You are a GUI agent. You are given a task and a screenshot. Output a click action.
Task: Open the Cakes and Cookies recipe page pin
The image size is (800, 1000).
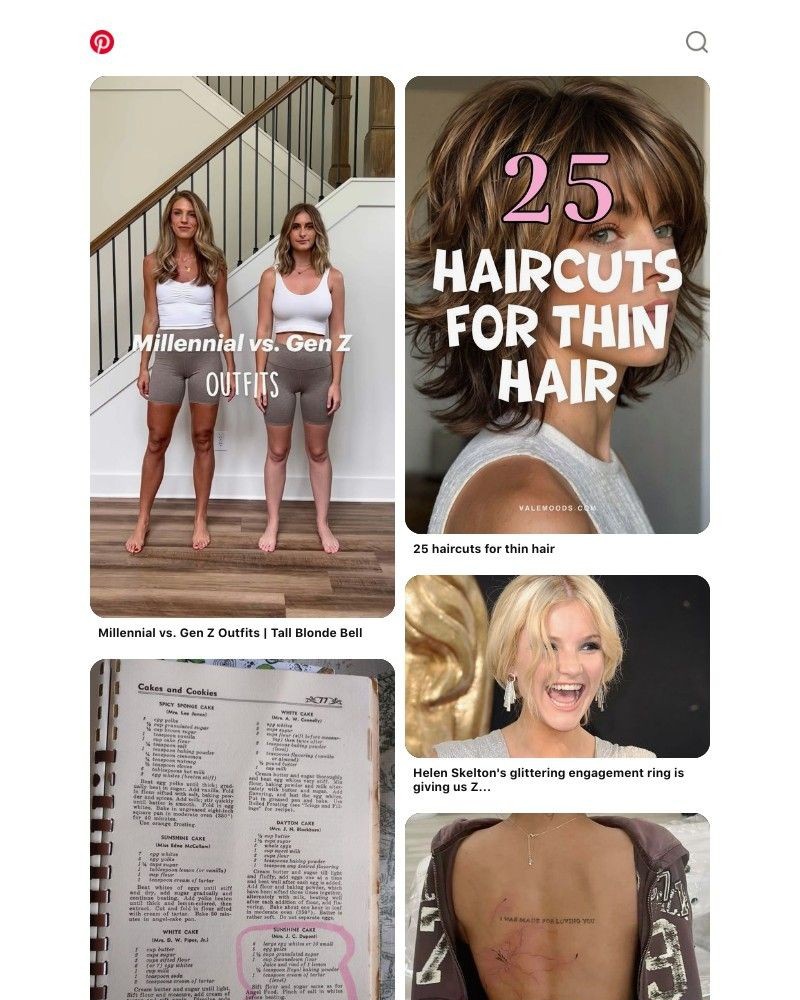coord(242,829)
